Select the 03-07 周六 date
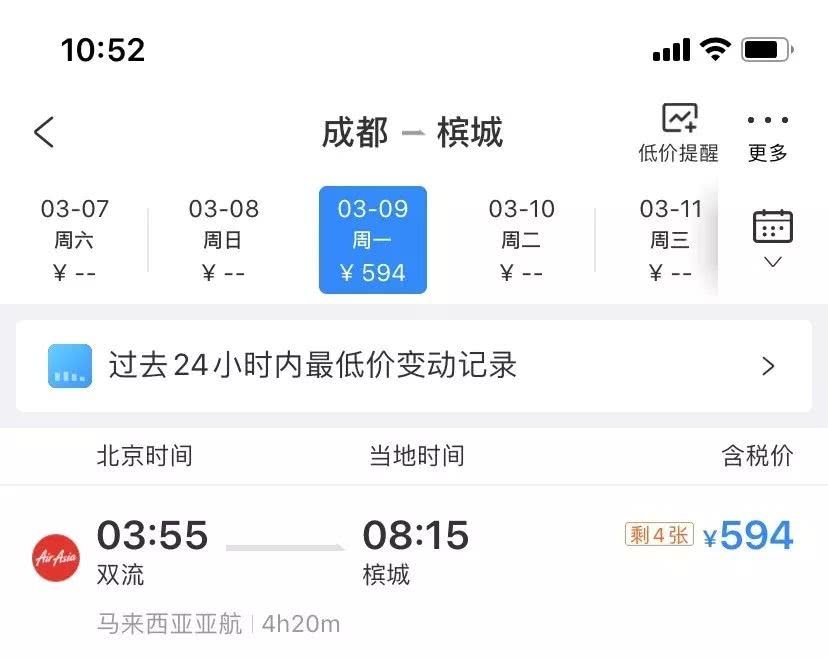 click(x=74, y=240)
